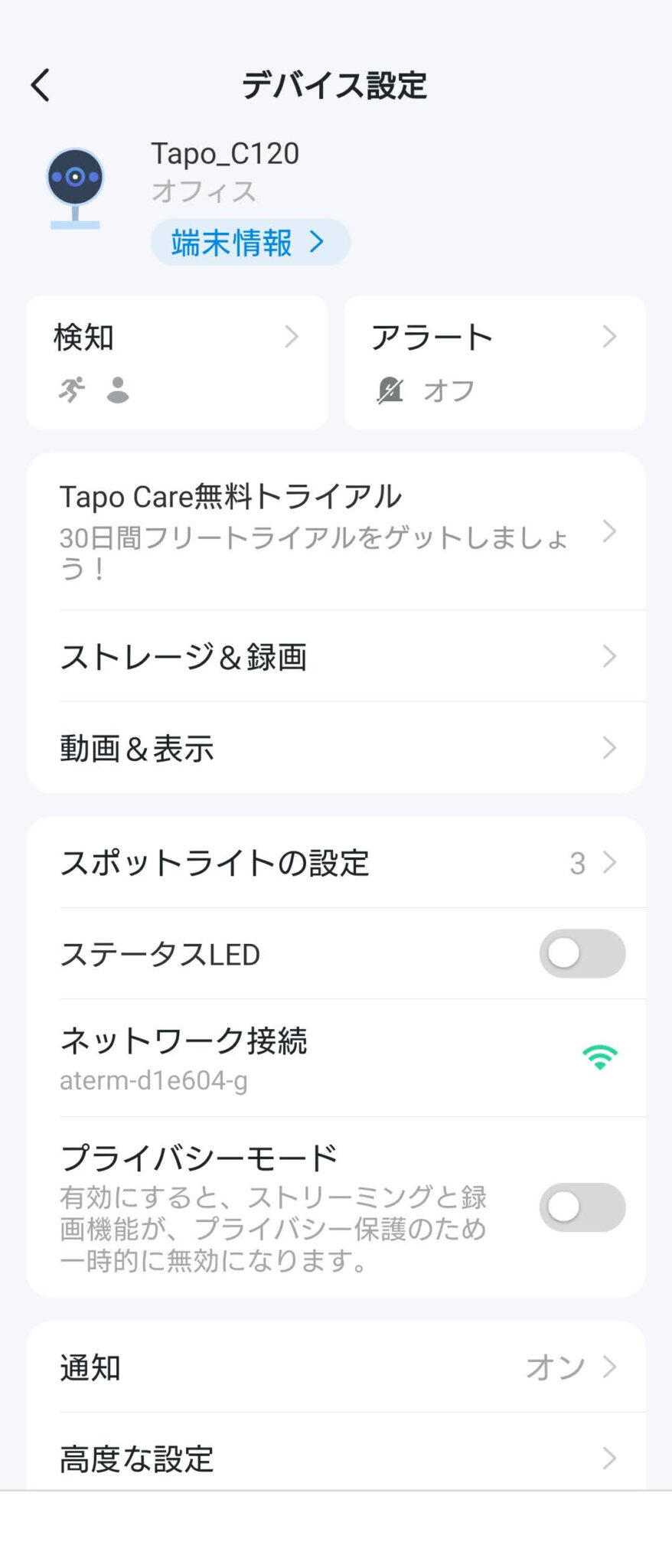Enable the ステータスLED toggle
Screen dimensions: 672x1568
[582, 954]
